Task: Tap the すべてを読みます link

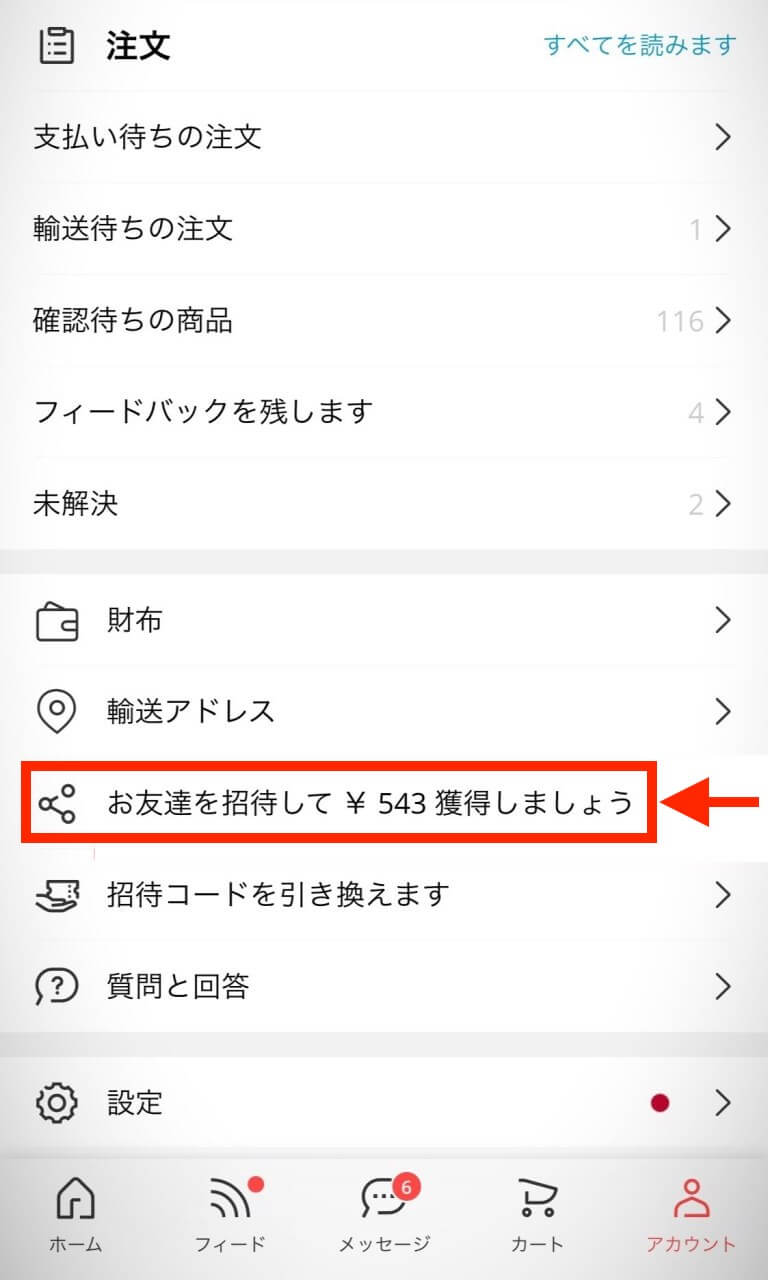Action: pyautogui.click(x=640, y=45)
